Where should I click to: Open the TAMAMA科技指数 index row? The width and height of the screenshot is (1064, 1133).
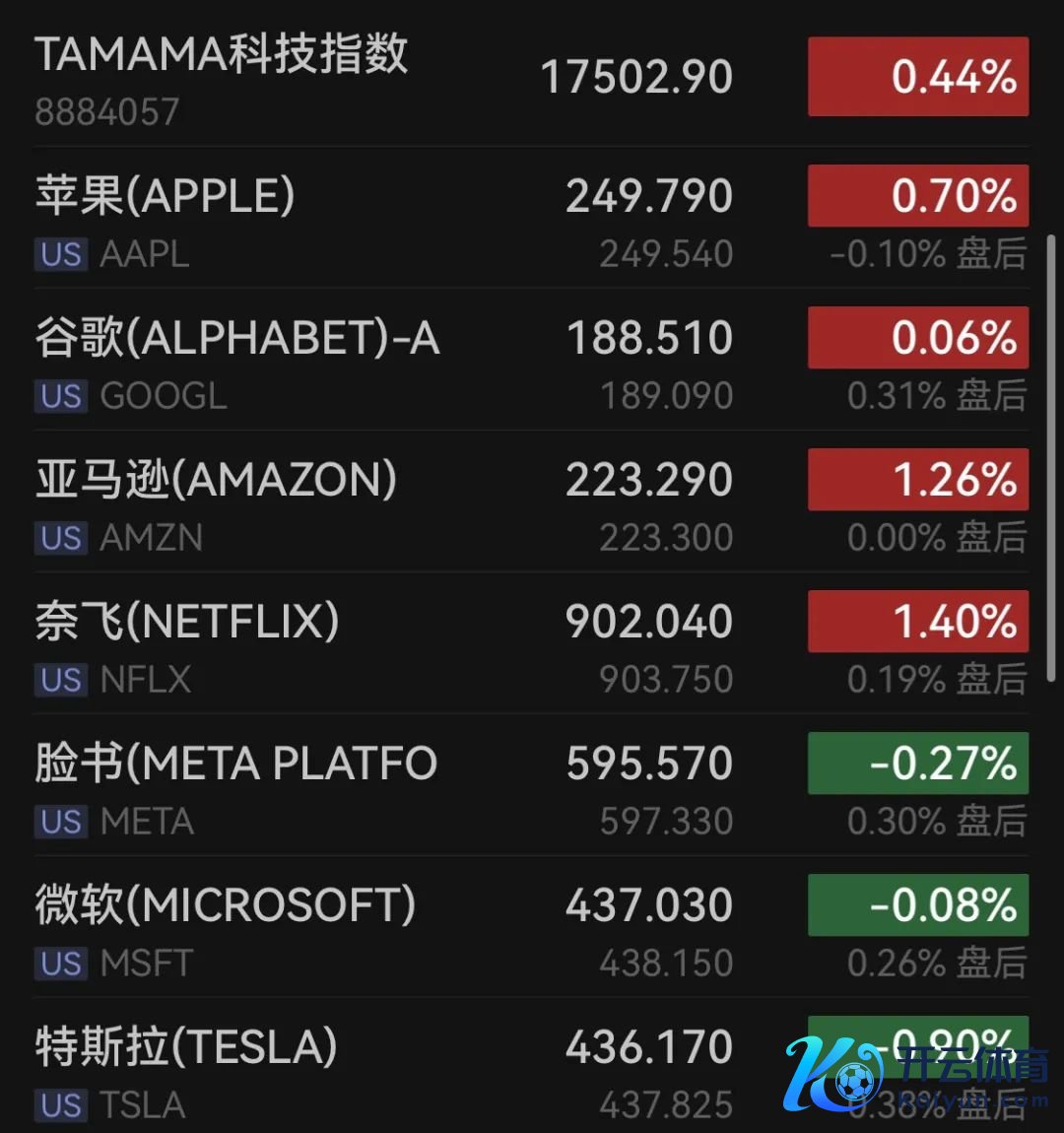coord(394,77)
